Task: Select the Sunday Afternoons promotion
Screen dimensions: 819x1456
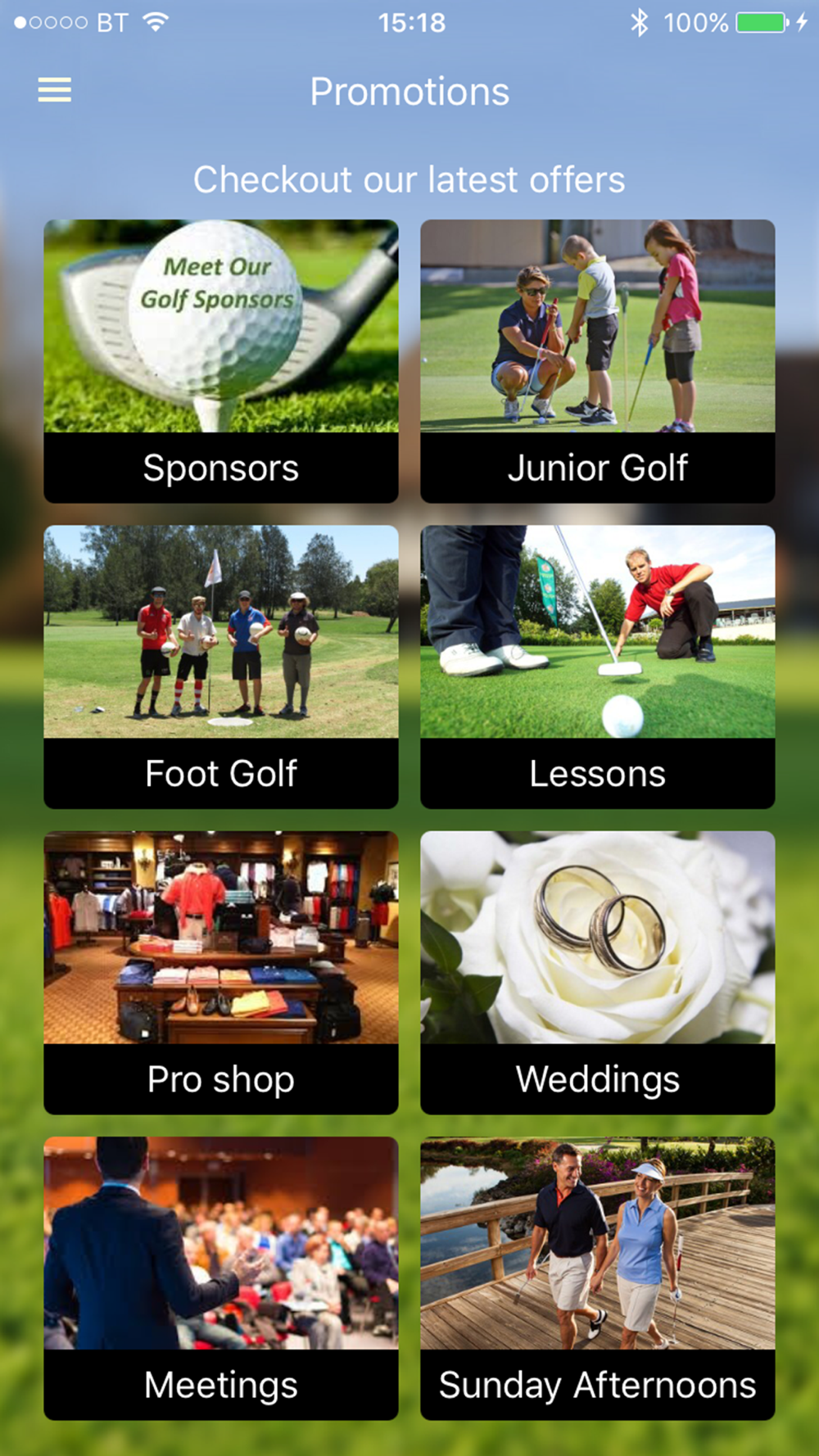Action: [597, 1277]
